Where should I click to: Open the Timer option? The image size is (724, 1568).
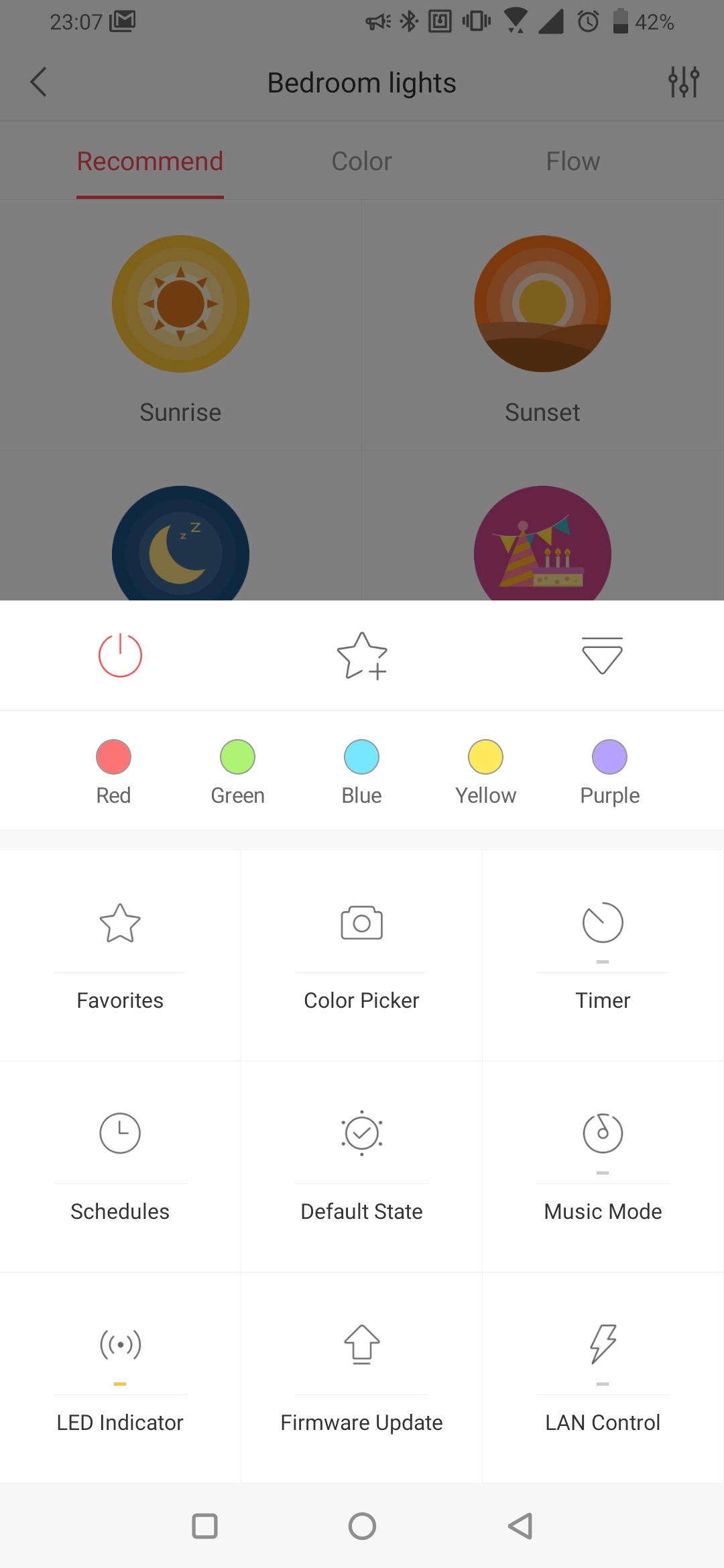[603, 955]
